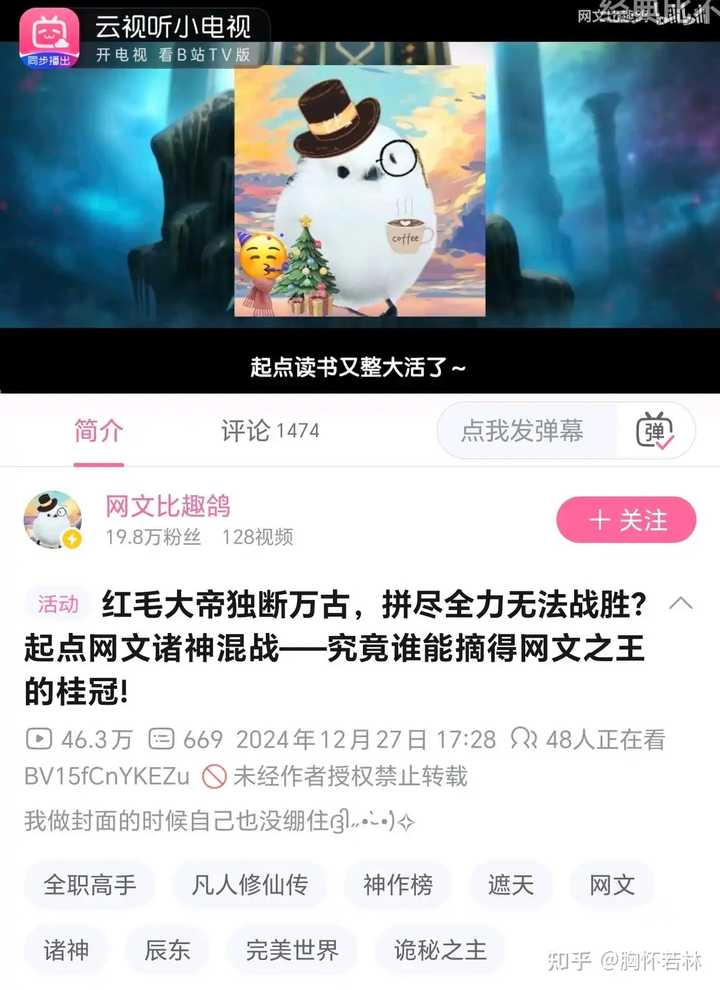Open the 完美世界 tag

click(291, 949)
